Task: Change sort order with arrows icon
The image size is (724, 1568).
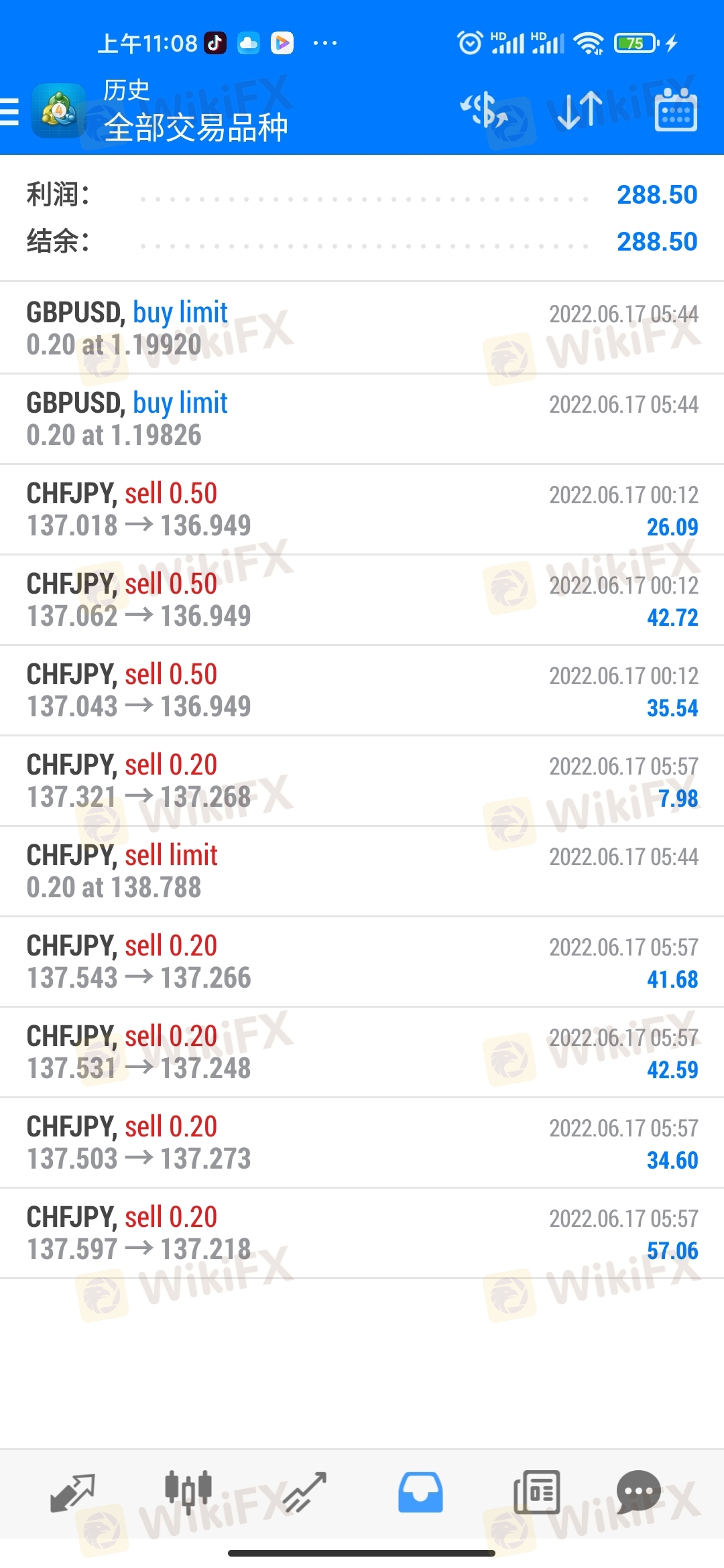Action: 580,111
